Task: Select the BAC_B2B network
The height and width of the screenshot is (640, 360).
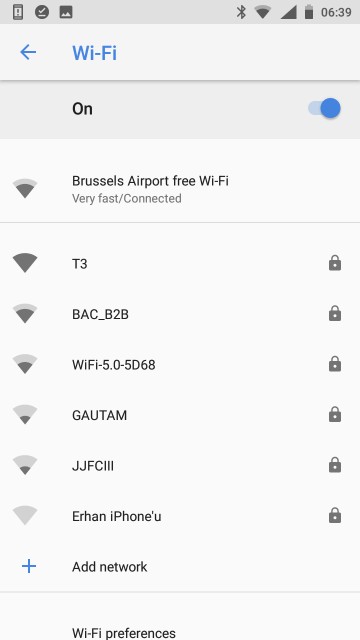Action: (180, 314)
